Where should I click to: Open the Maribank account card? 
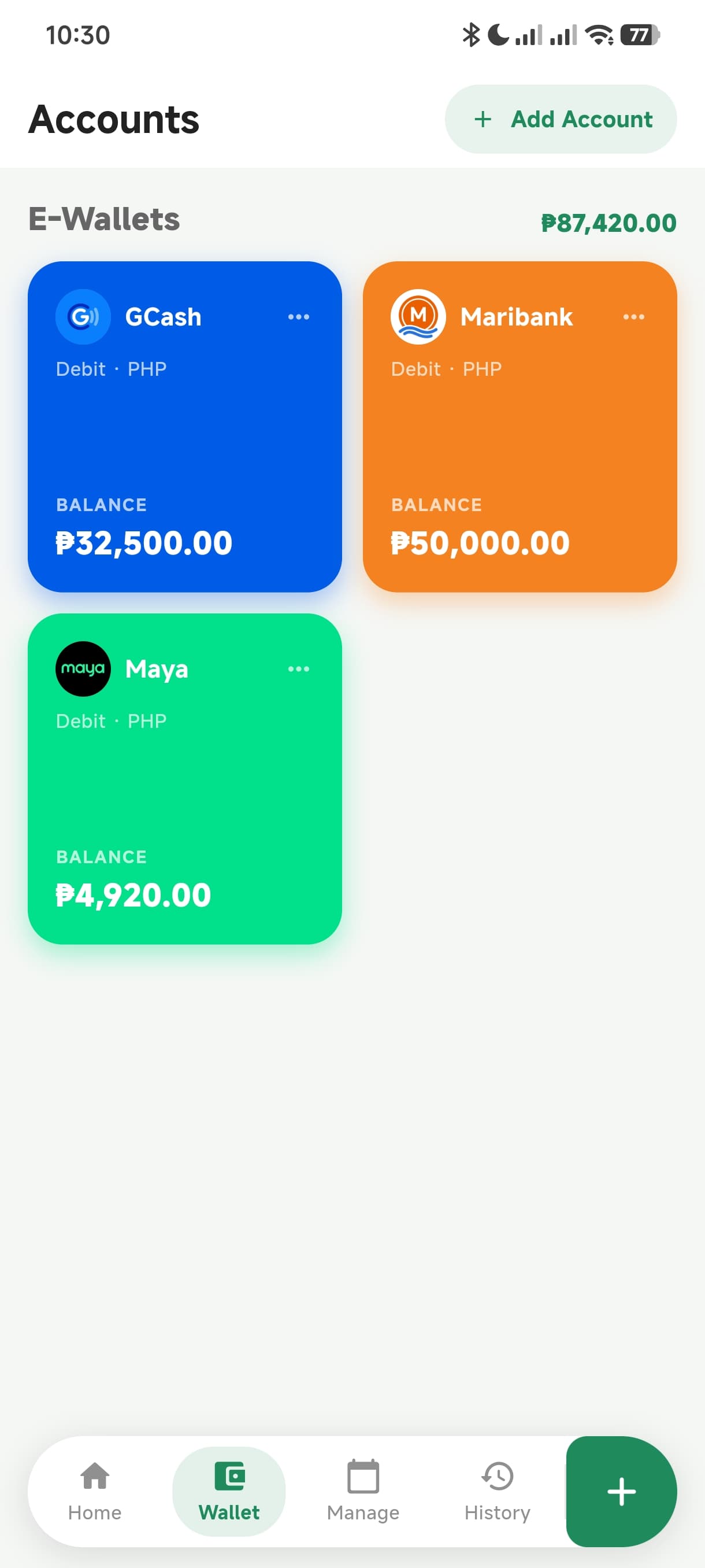[x=520, y=427]
